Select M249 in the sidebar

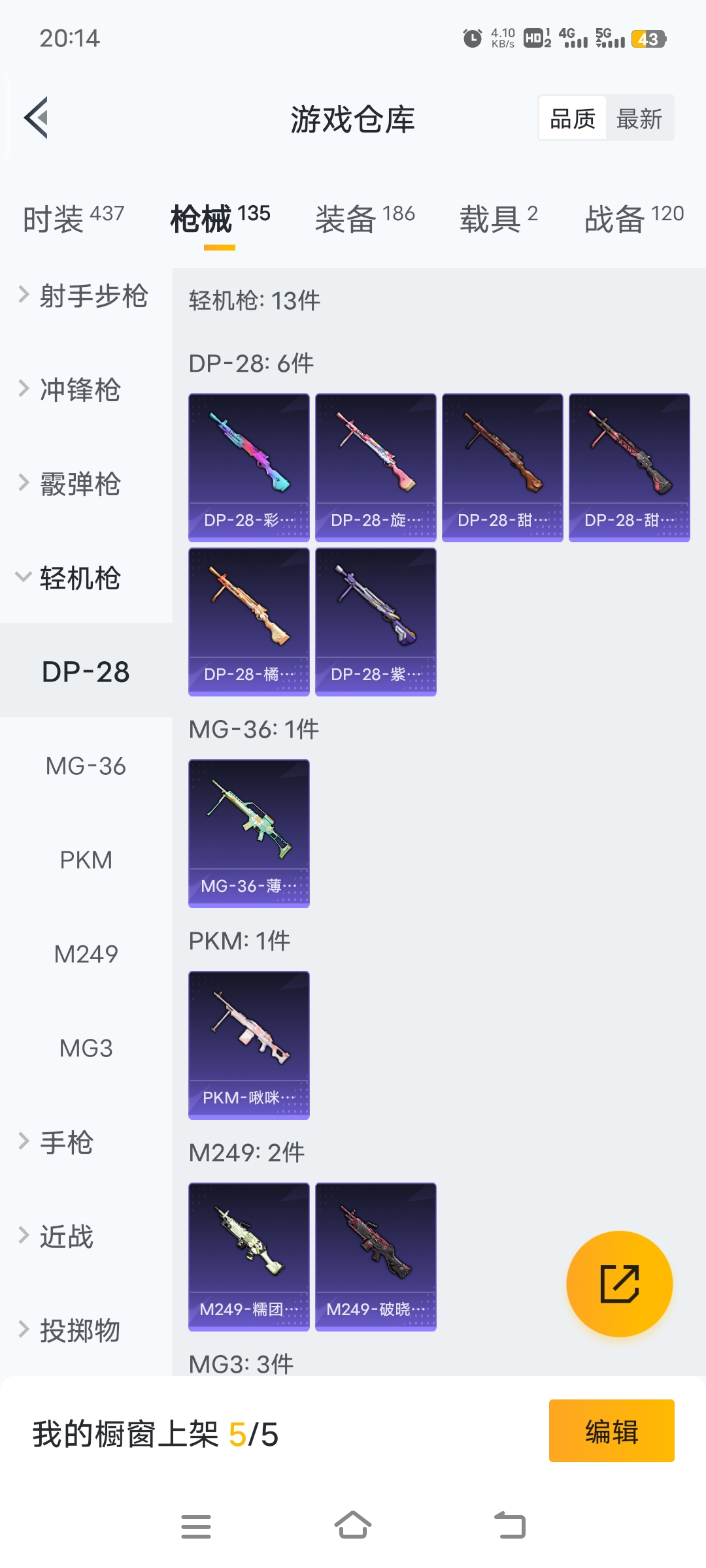pyautogui.click(x=86, y=955)
